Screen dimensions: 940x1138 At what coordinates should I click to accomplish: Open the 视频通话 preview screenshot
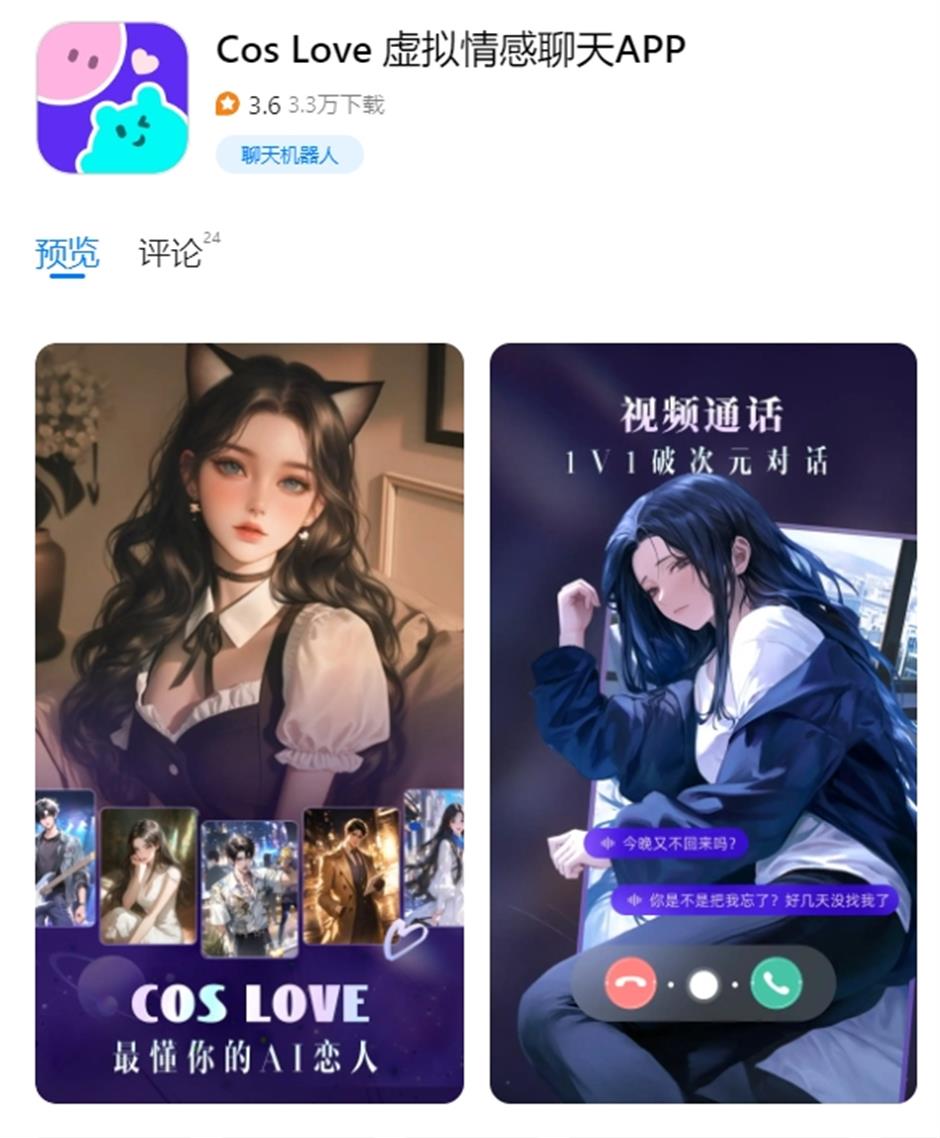point(702,722)
